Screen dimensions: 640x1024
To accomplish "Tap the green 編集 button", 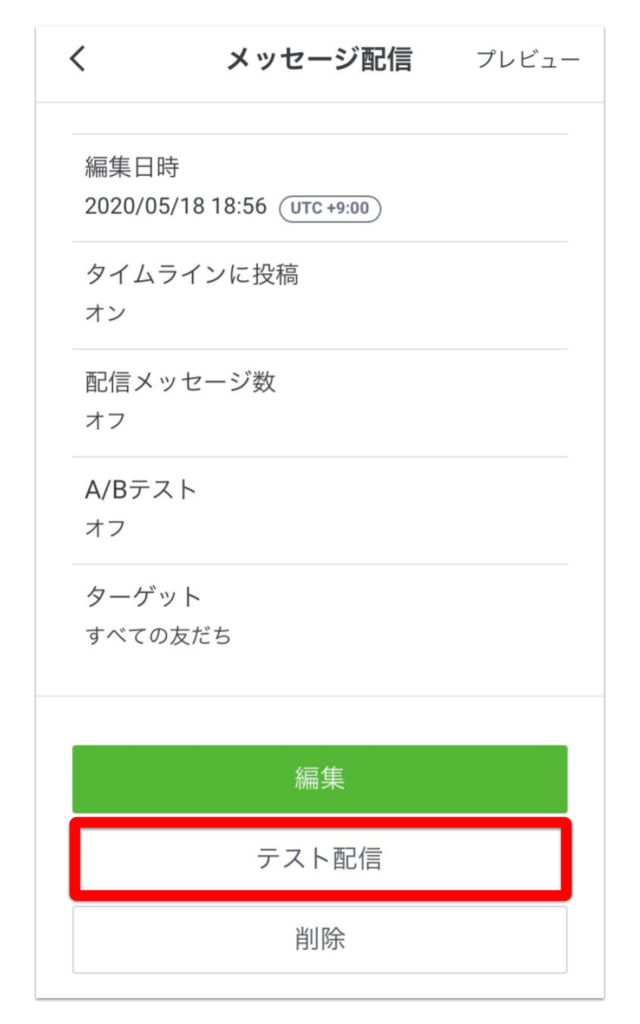I will [319, 778].
